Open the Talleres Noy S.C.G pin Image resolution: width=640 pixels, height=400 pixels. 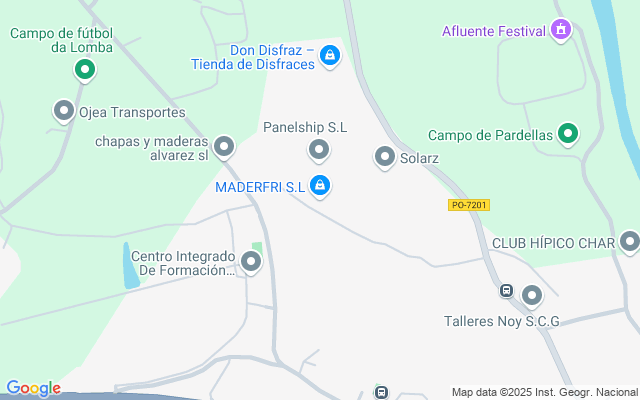point(532,295)
